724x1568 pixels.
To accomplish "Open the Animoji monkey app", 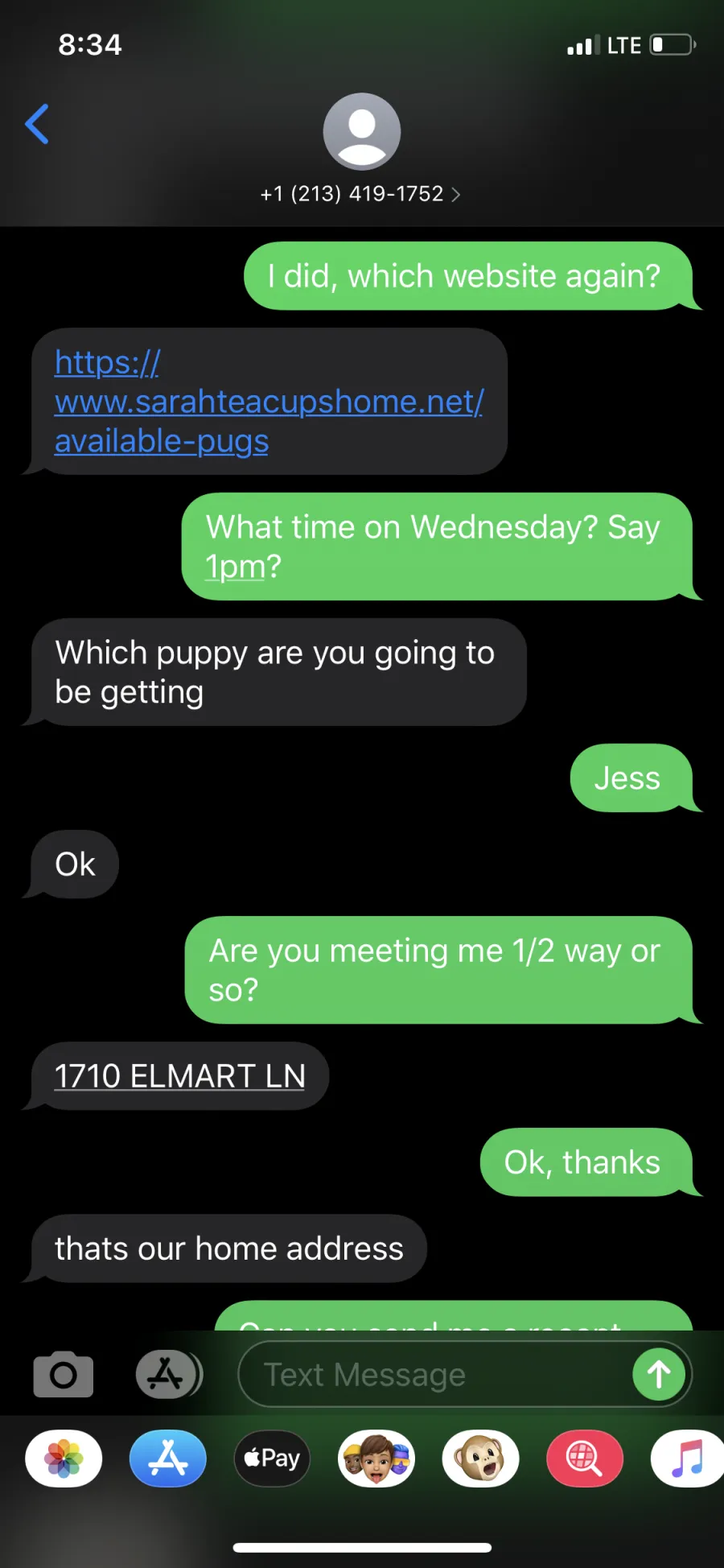I will tap(480, 1459).
